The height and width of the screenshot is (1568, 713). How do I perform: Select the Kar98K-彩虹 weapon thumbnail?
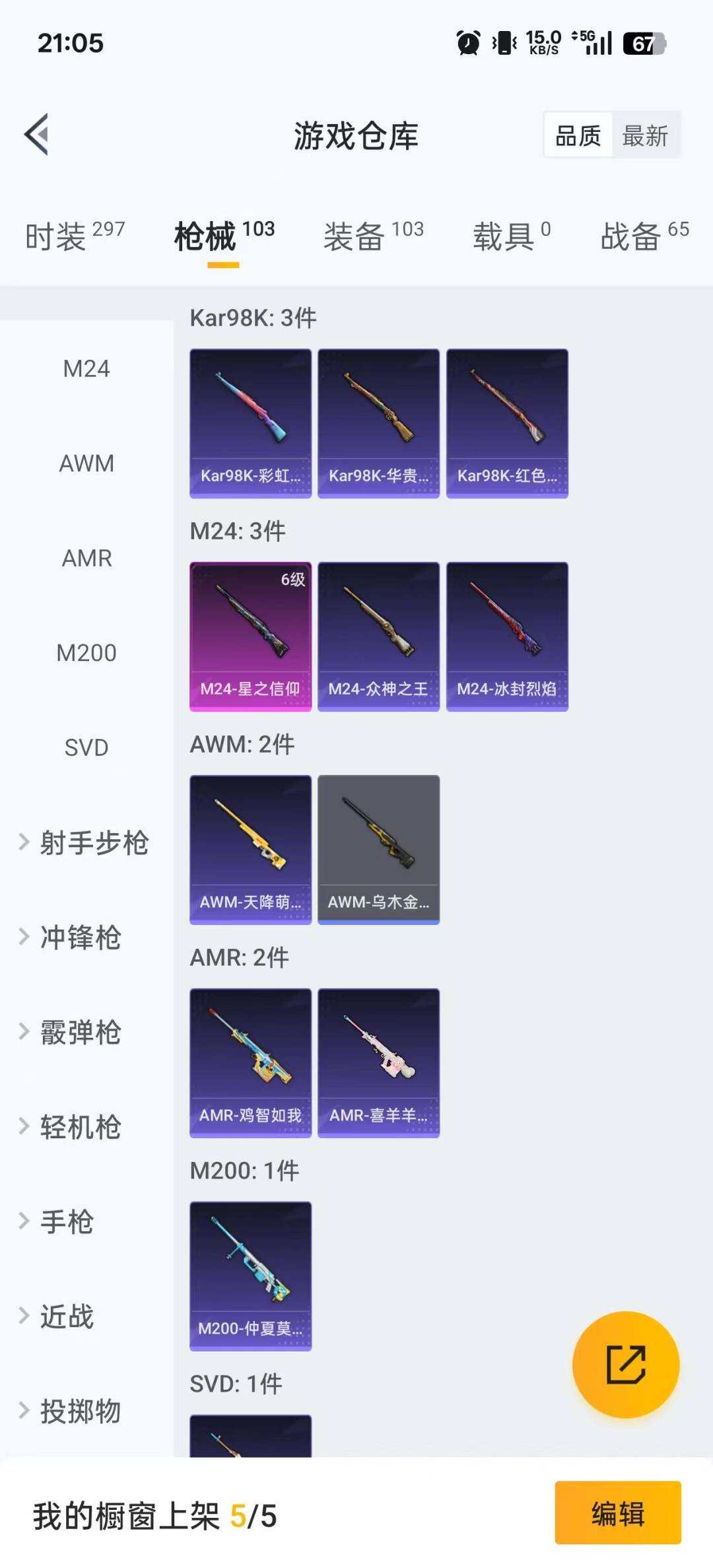[x=250, y=419]
